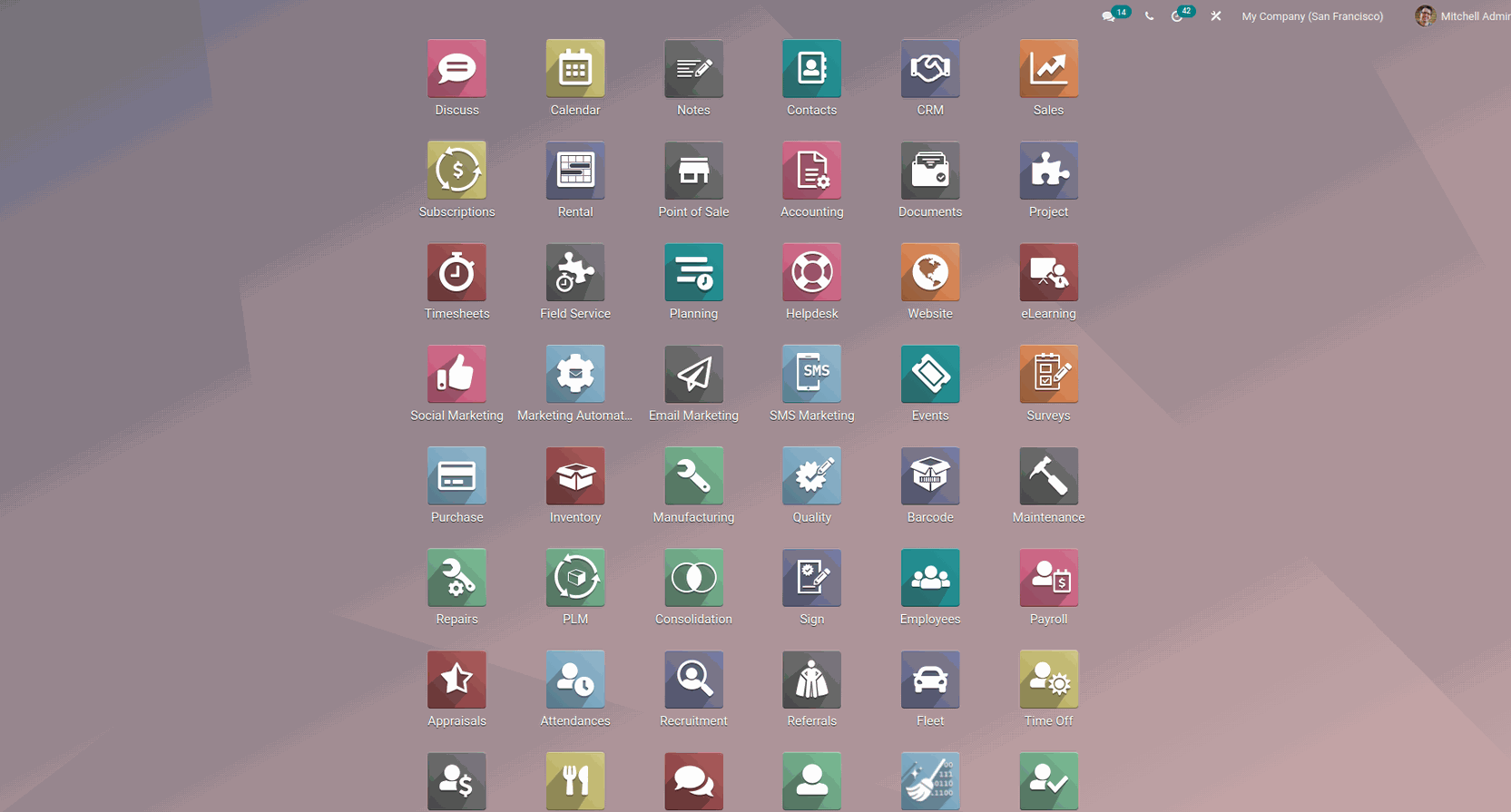Viewport: 1511px width, 812px height.
Task: Open the Accounting app
Action: (x=811, y=171)
